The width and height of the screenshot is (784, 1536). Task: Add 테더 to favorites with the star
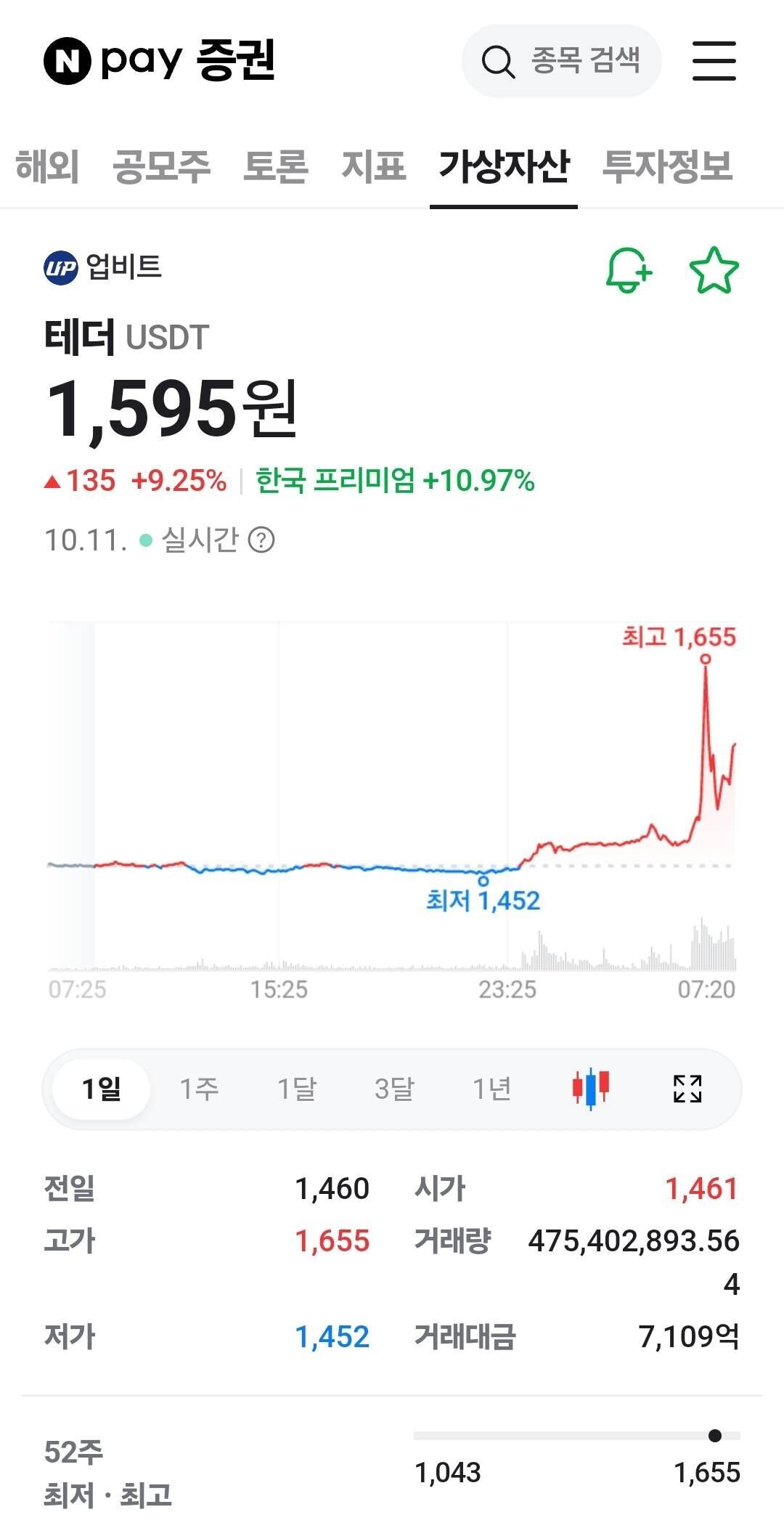714,269
